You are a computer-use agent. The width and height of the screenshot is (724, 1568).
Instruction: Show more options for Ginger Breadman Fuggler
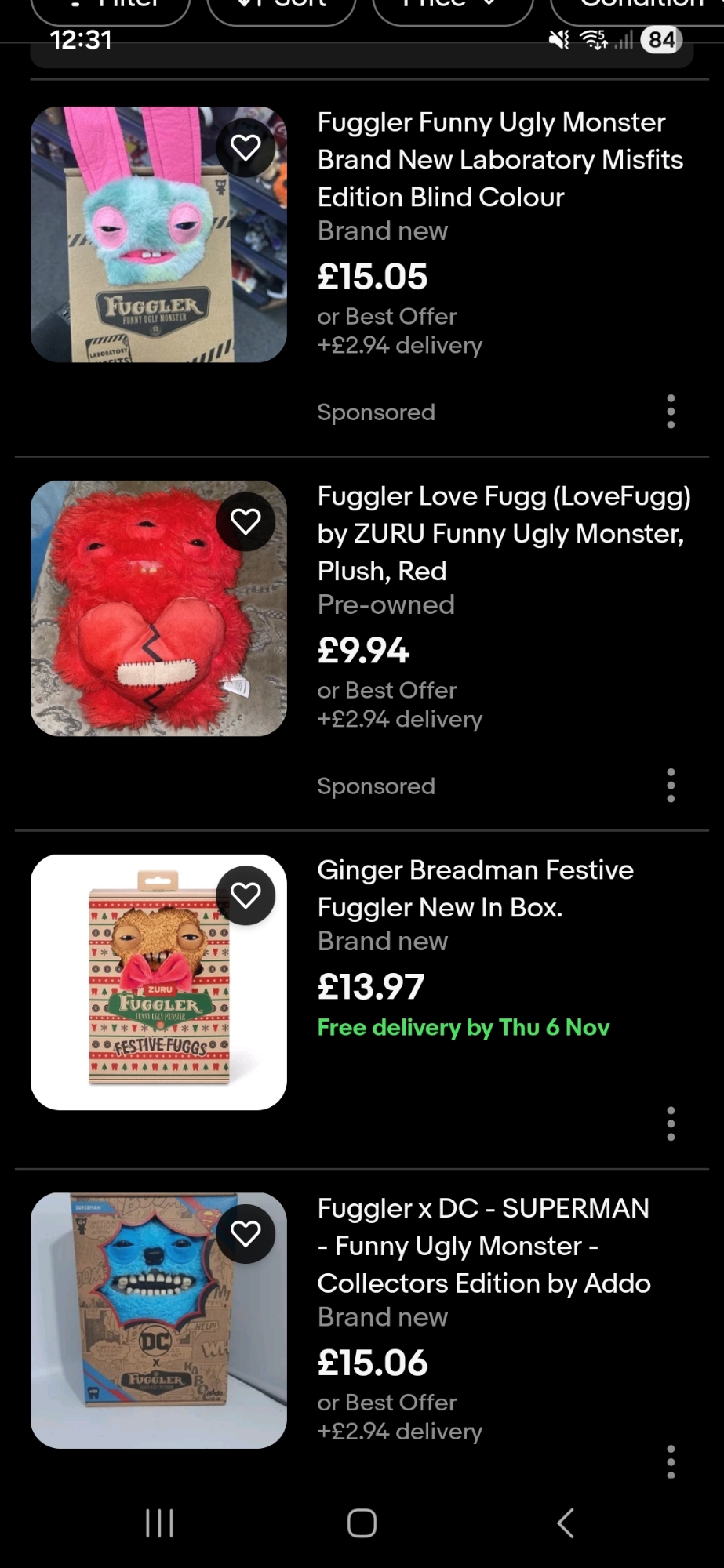point(671,1123)
